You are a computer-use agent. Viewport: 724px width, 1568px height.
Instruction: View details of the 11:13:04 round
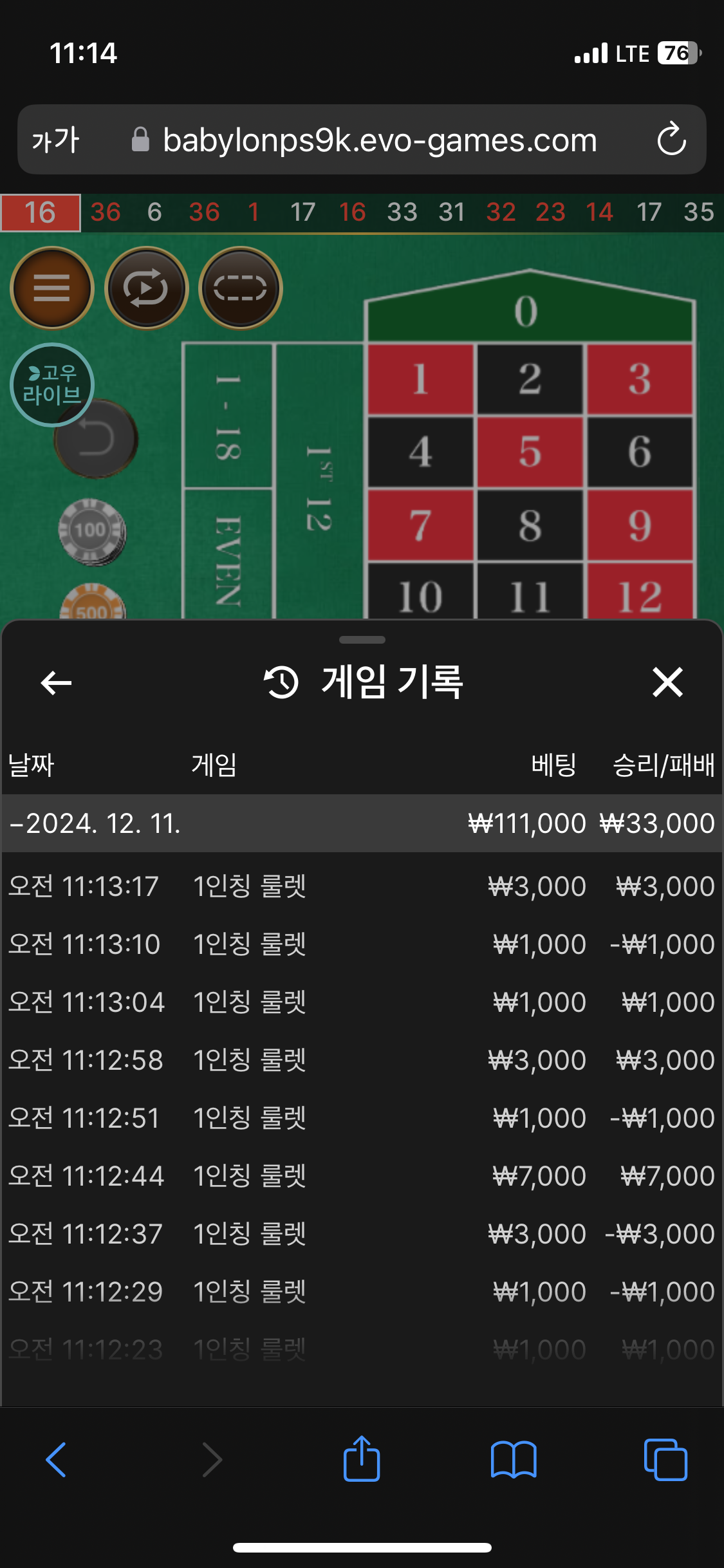(360, 1002)
